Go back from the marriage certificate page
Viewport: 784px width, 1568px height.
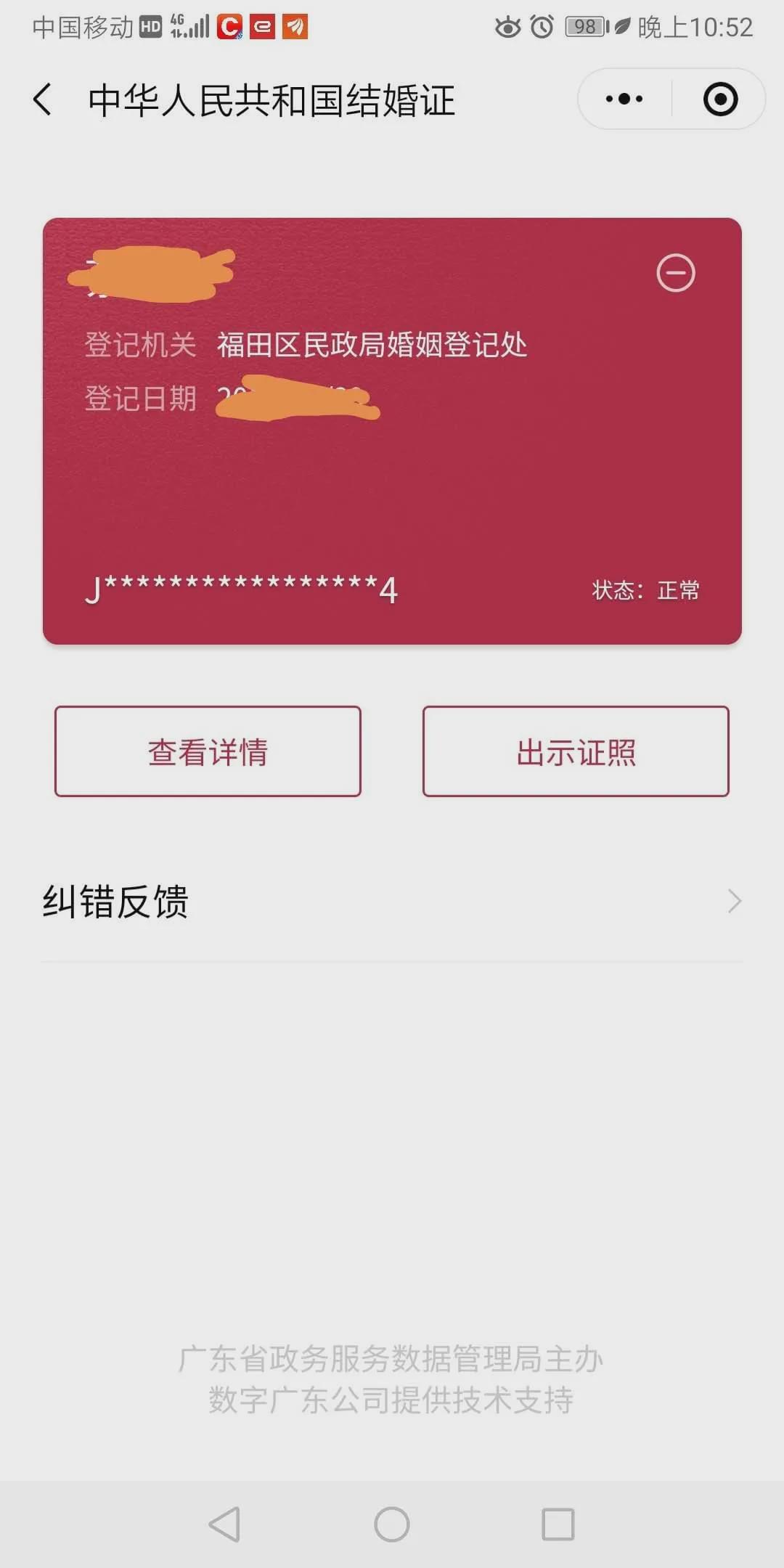pyautogui.click(x=43, y=99)
